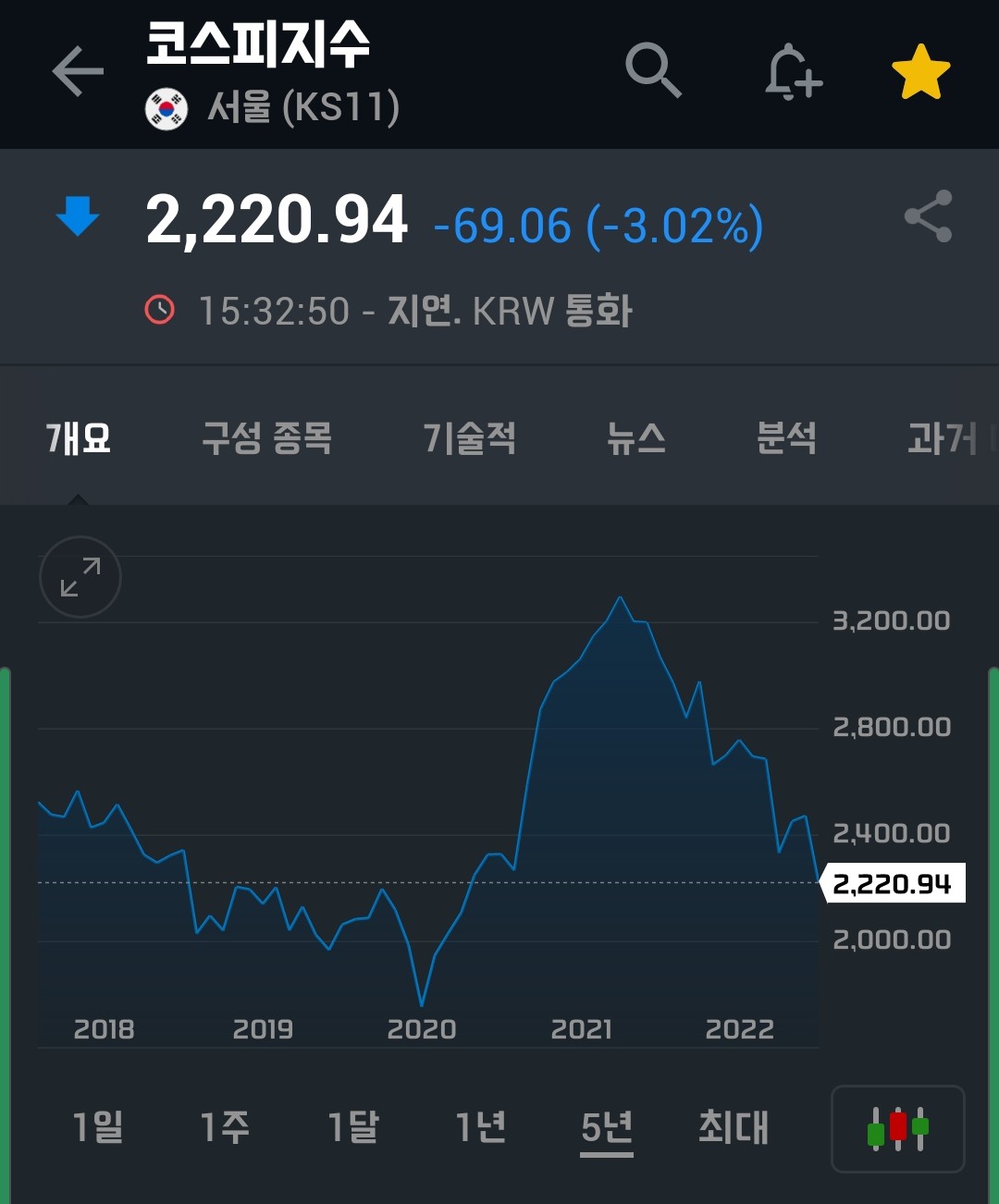Go back using the arrow icon

(x=78, y=71)
